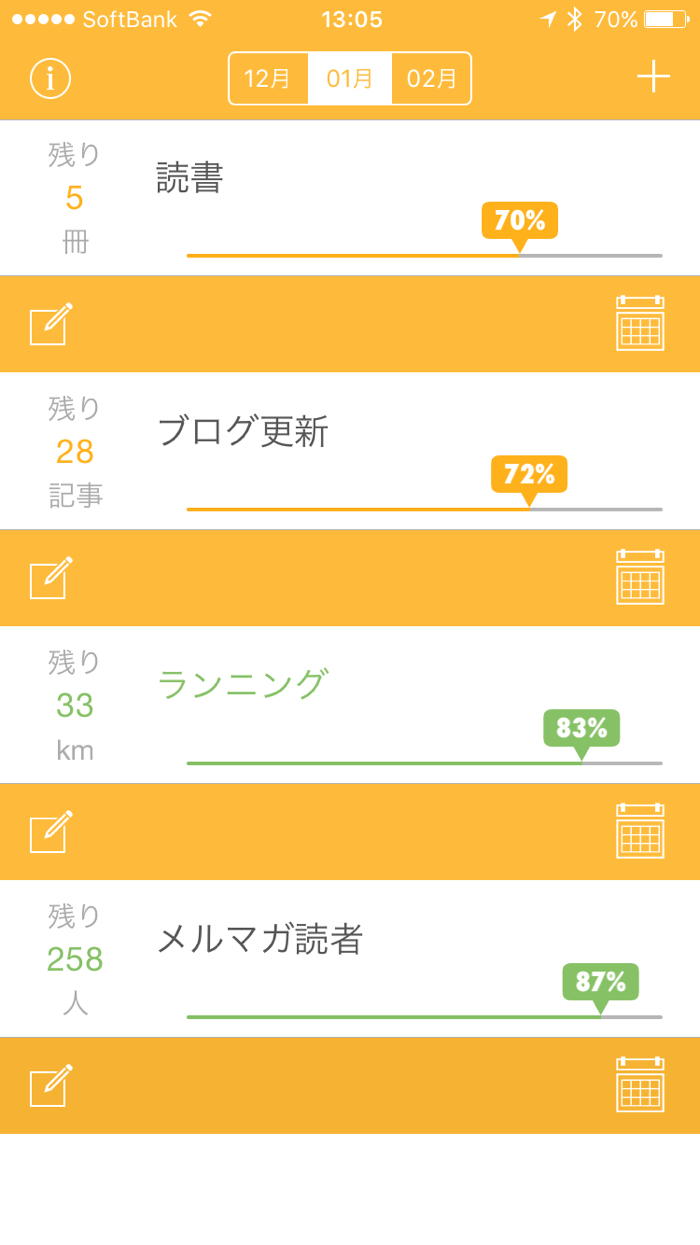Switch to the 12月 tab
Viewport: 700px width, 1245px height.
tap(268, 78)
